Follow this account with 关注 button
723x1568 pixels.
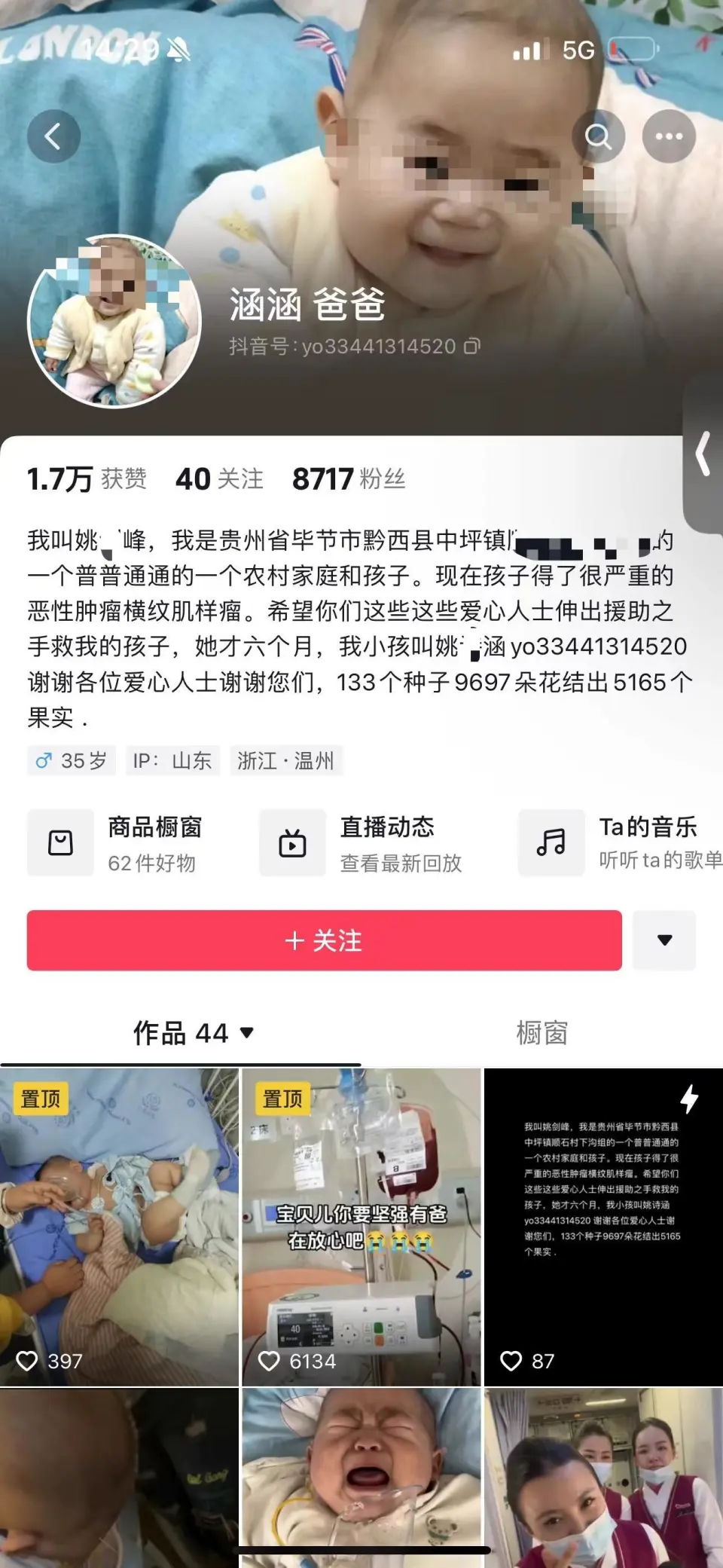point(324,940)
